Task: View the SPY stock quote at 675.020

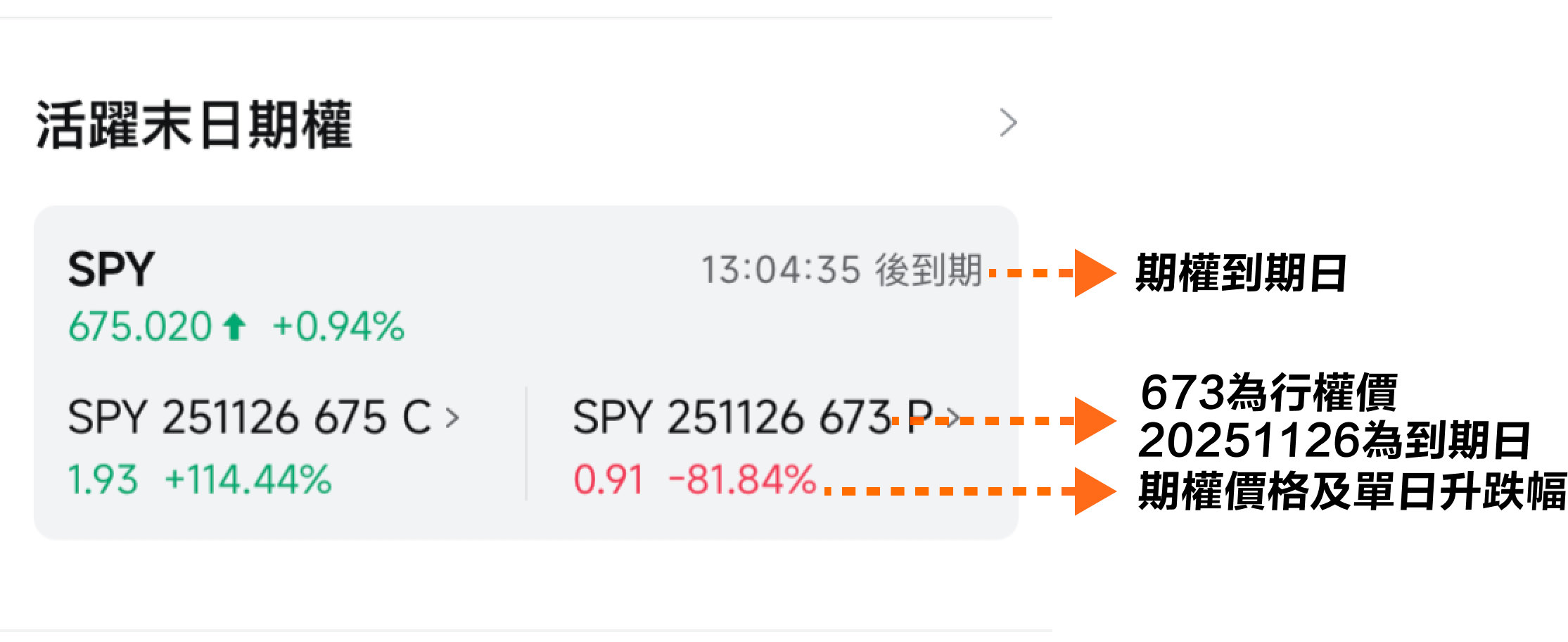Action: (x=139, y=327)
